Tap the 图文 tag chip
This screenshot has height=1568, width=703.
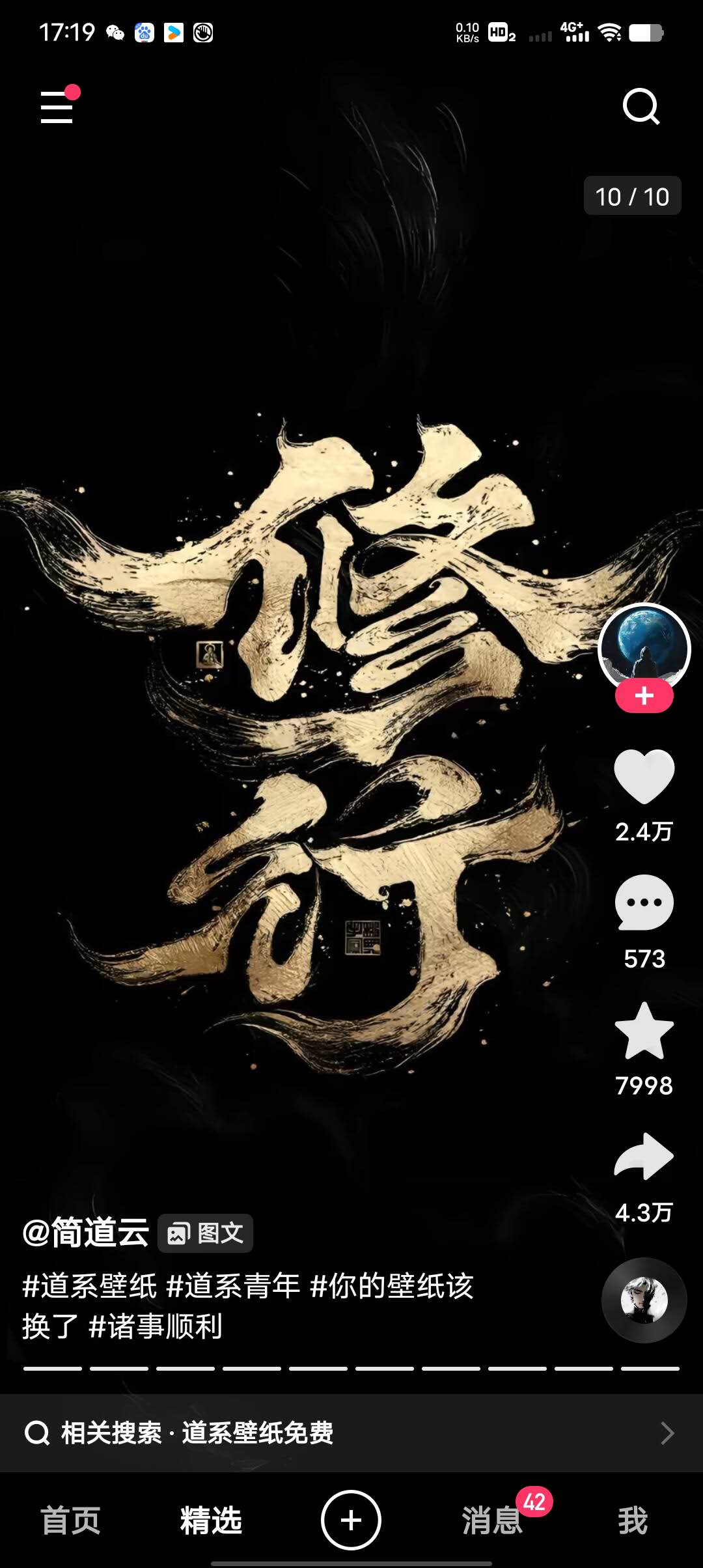click(205, 1233)
